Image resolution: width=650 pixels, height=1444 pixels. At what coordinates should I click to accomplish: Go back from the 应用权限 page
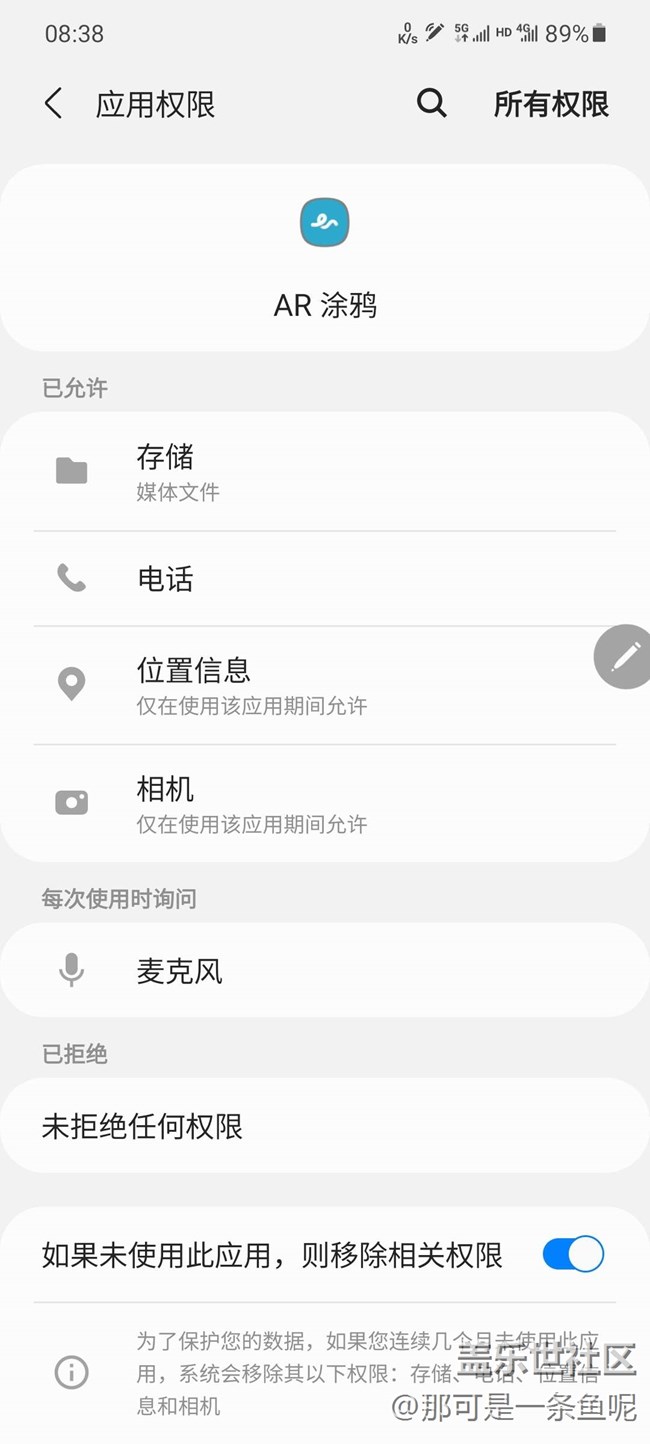coord(54,104)
